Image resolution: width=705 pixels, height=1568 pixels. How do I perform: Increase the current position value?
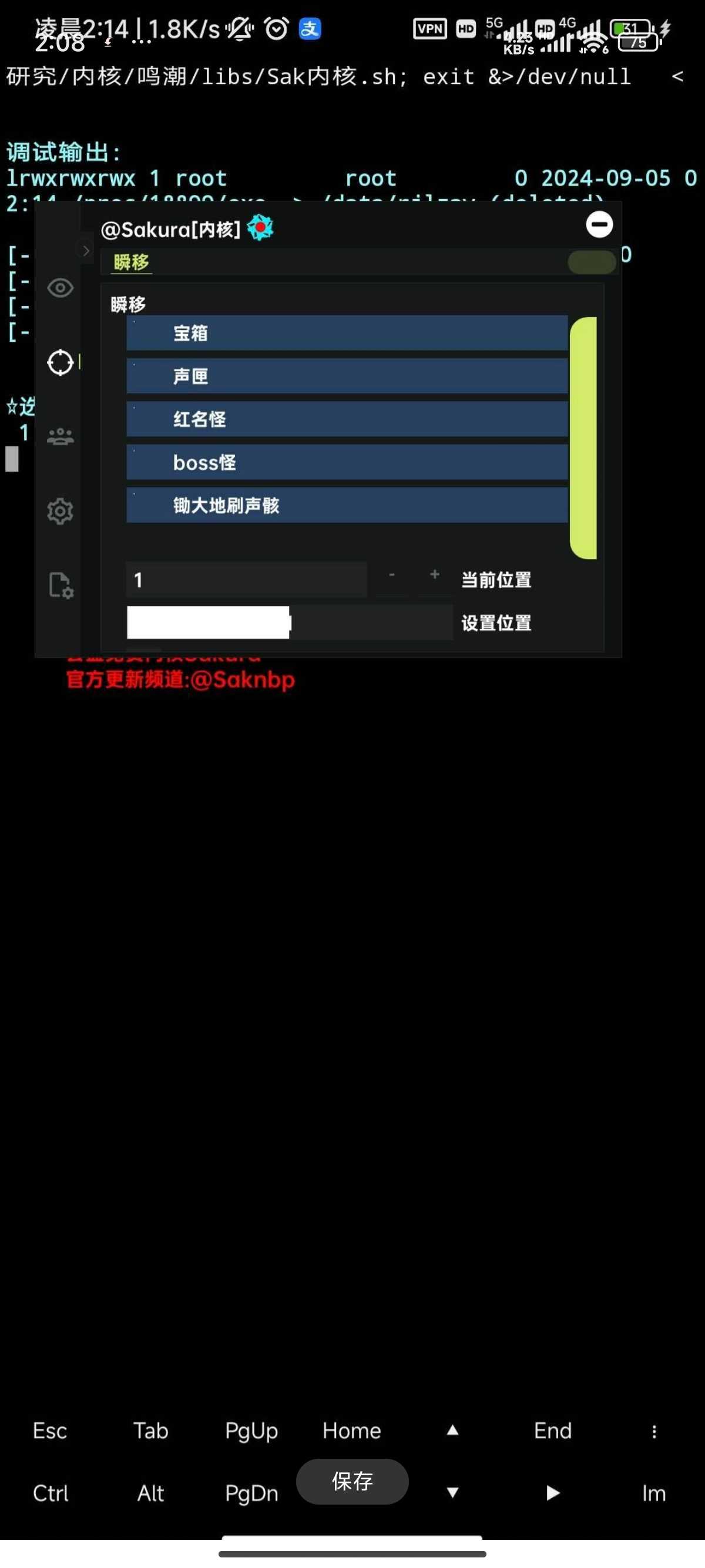[435, 574]
